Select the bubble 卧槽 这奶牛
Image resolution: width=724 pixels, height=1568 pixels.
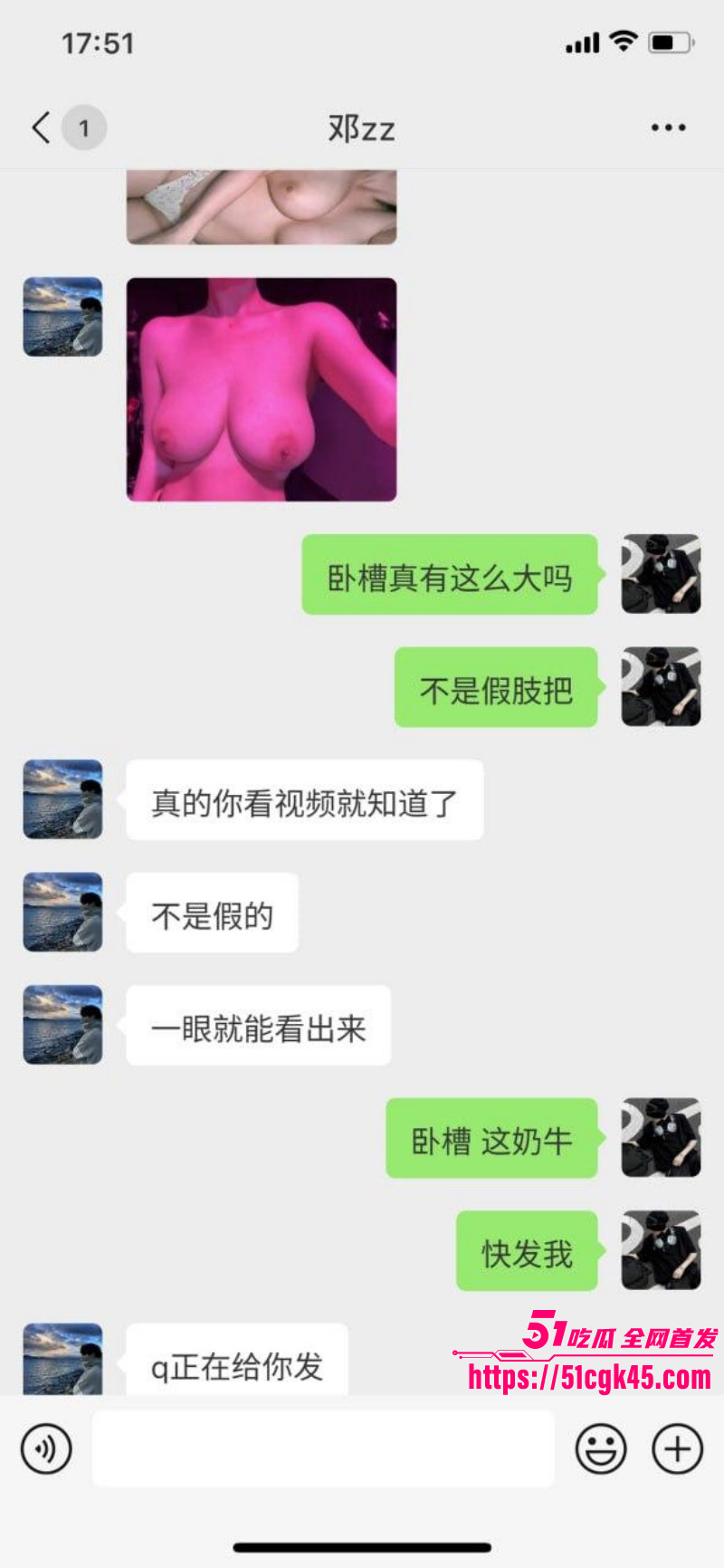point(491,1140)
